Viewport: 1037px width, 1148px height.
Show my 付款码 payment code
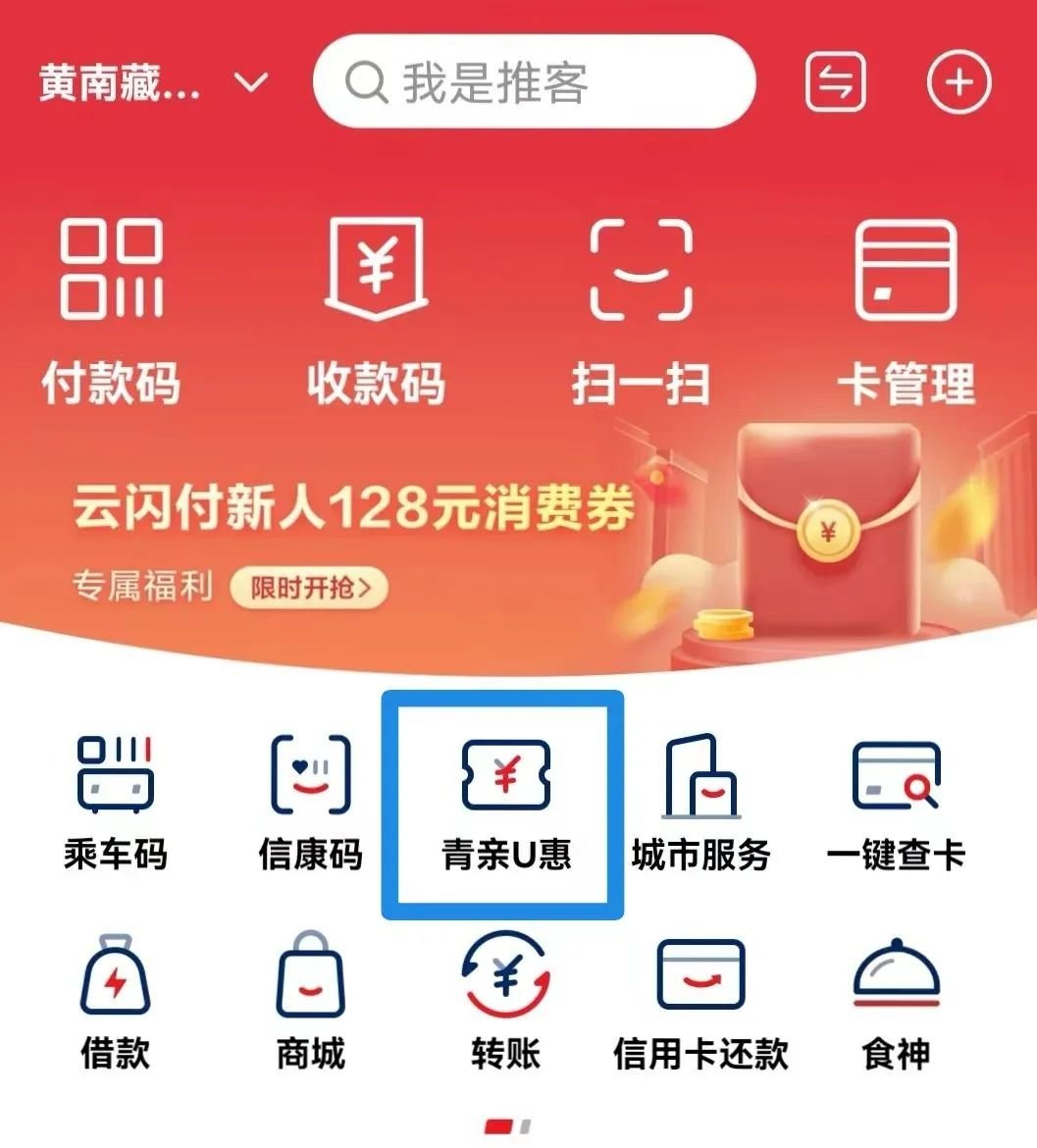111,309
